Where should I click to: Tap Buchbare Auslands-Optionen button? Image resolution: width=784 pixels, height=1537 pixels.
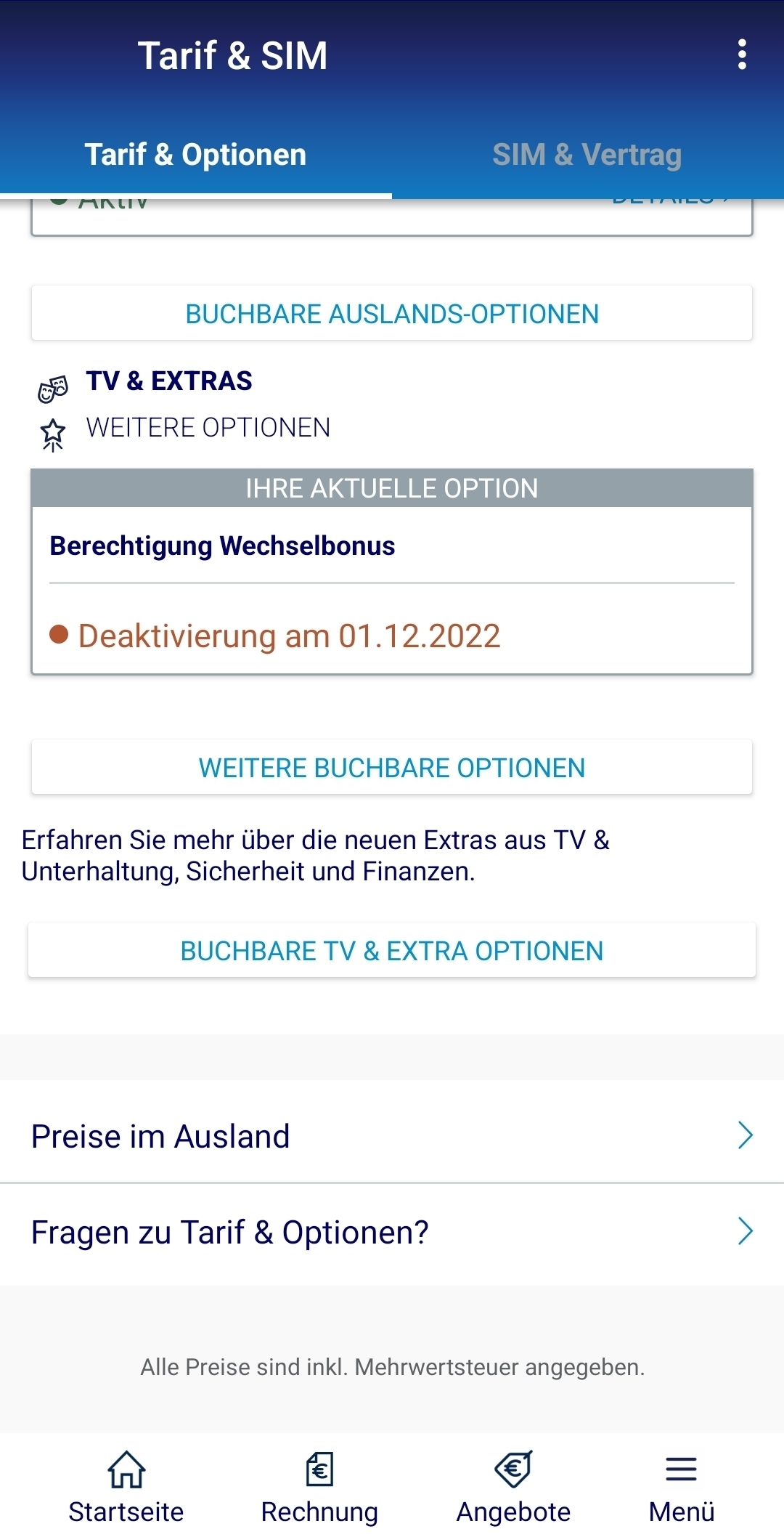tap(392, 314)
